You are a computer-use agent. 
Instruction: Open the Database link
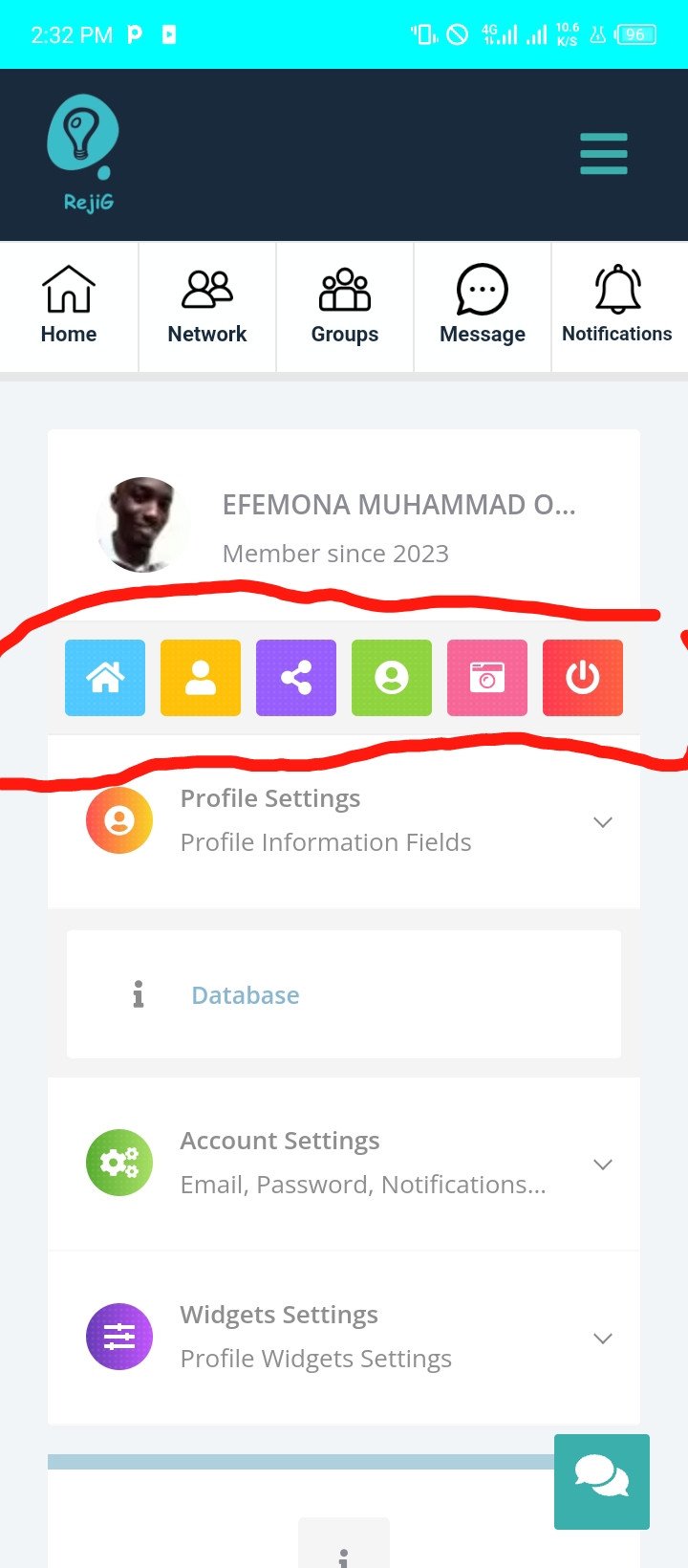pyautogui.click(x=246, y=995)
